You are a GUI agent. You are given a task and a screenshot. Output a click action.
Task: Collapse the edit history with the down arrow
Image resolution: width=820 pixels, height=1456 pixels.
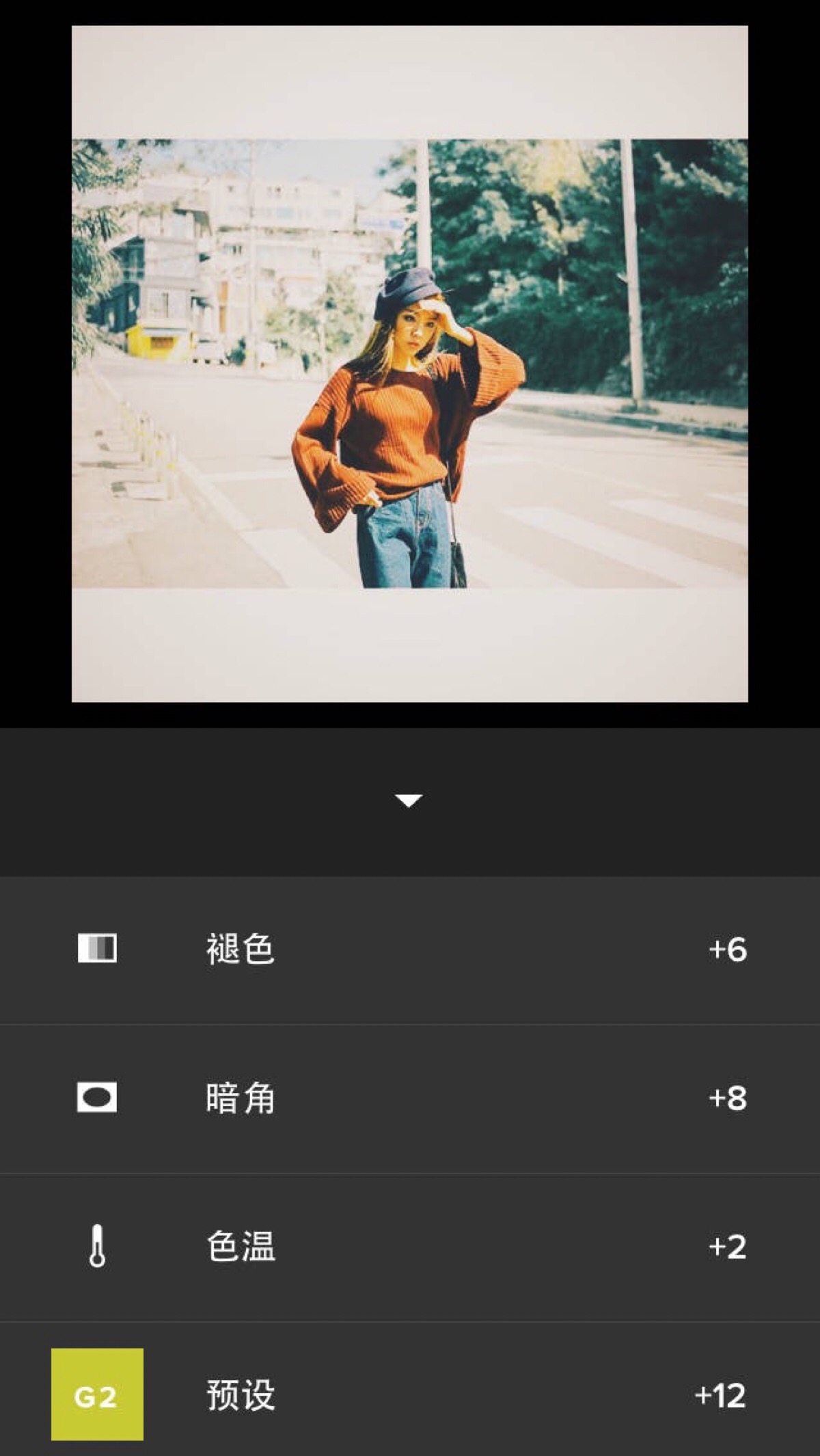pos(409,800)
